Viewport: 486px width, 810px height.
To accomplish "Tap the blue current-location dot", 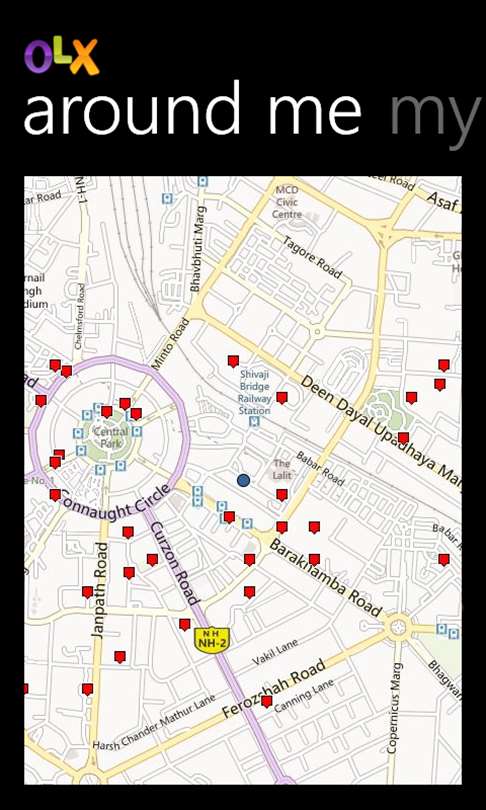I will 243,480.
